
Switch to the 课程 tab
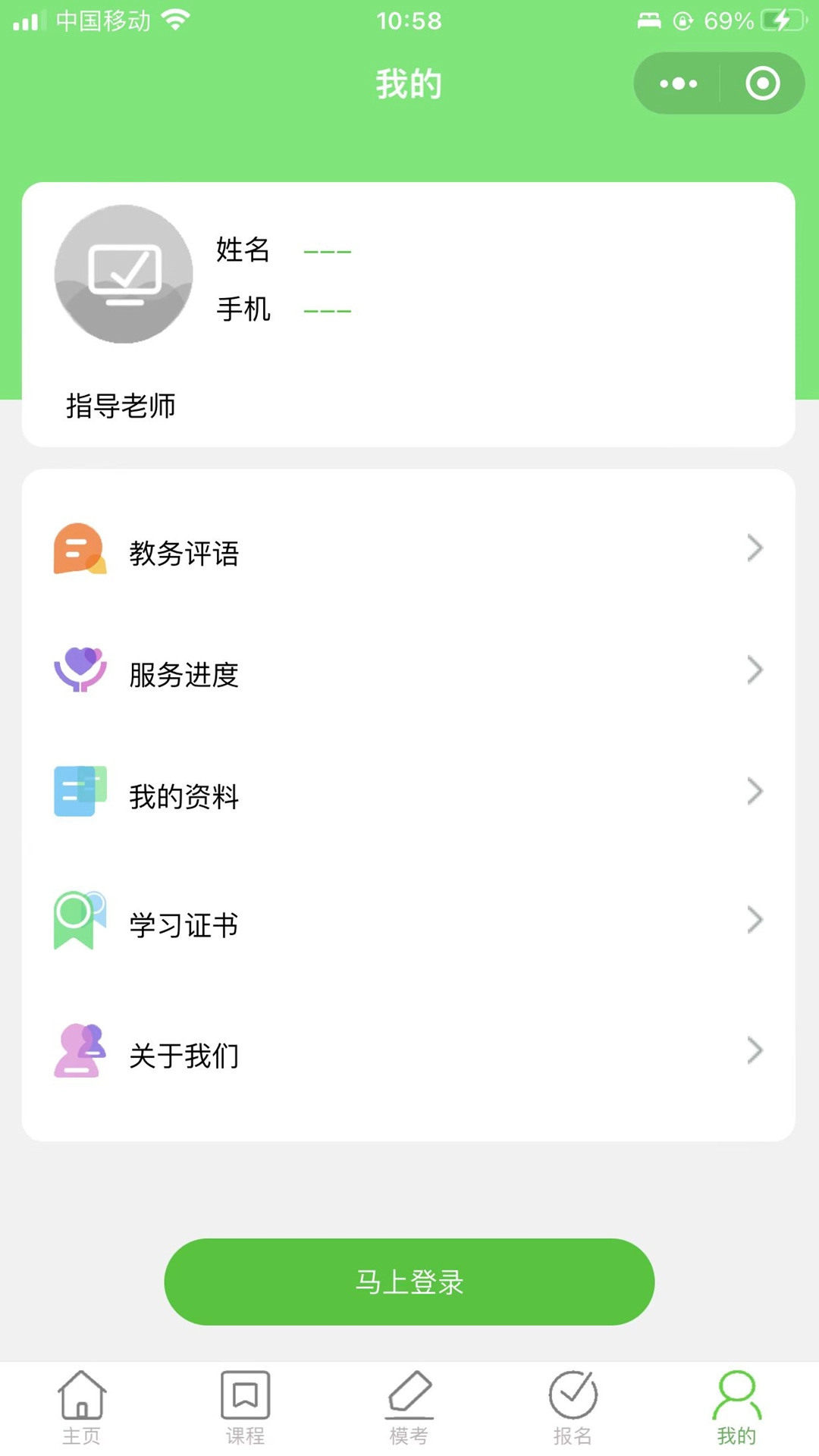pyautogui.click(x=245, y=1407)
